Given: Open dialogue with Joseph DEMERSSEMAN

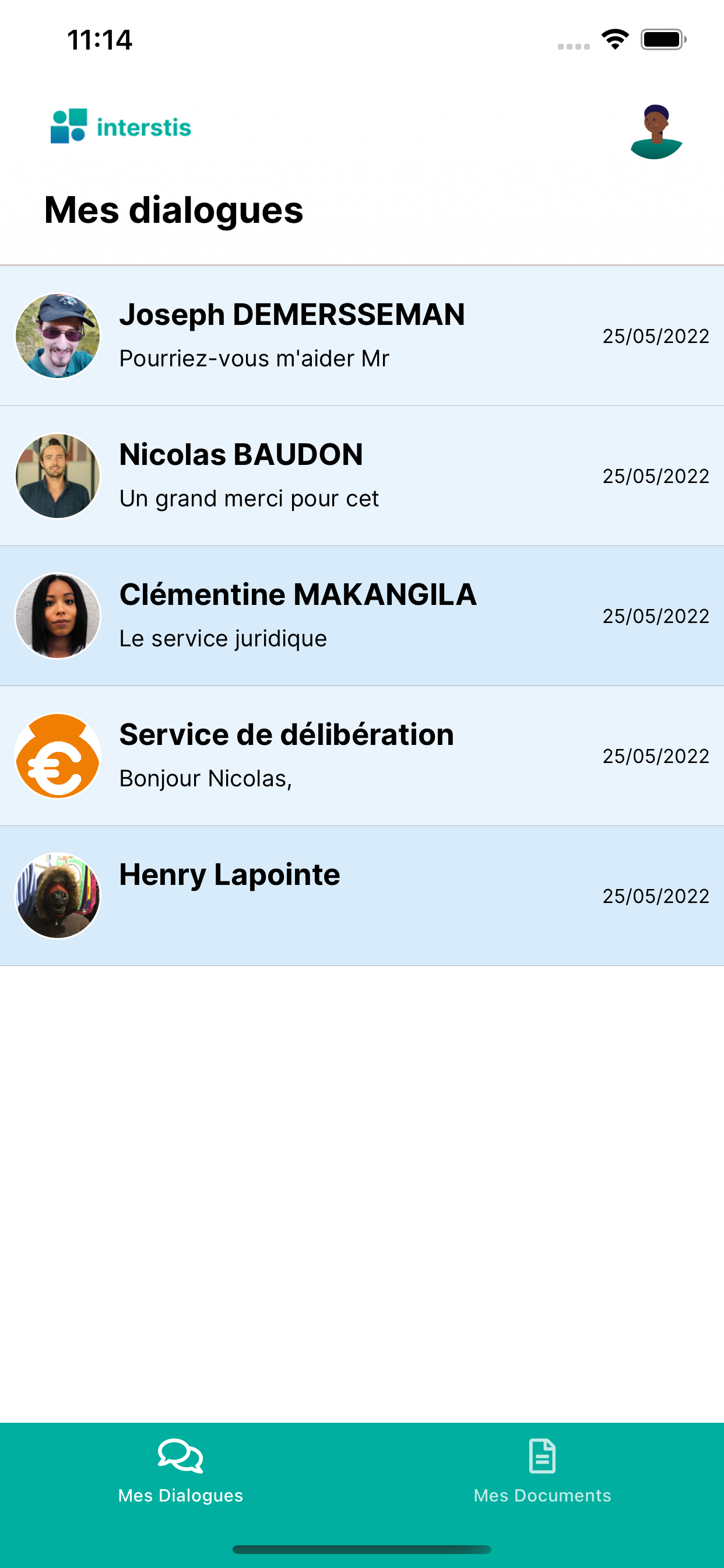Looking at the screenshot, I should pos(361,336).
